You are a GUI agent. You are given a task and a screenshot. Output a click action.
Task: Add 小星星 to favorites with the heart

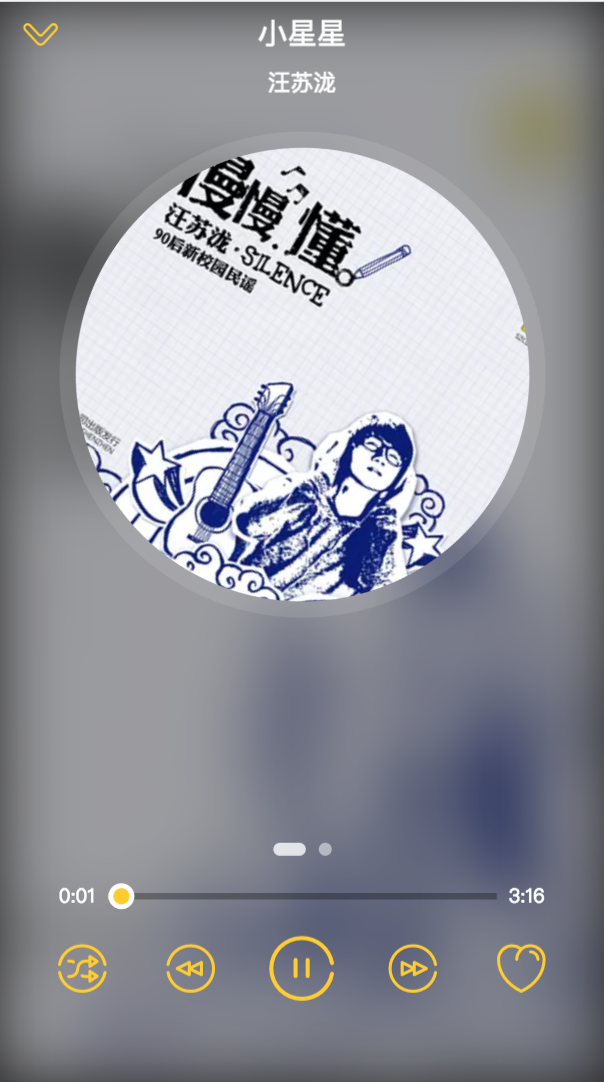(x=521, y=968)
